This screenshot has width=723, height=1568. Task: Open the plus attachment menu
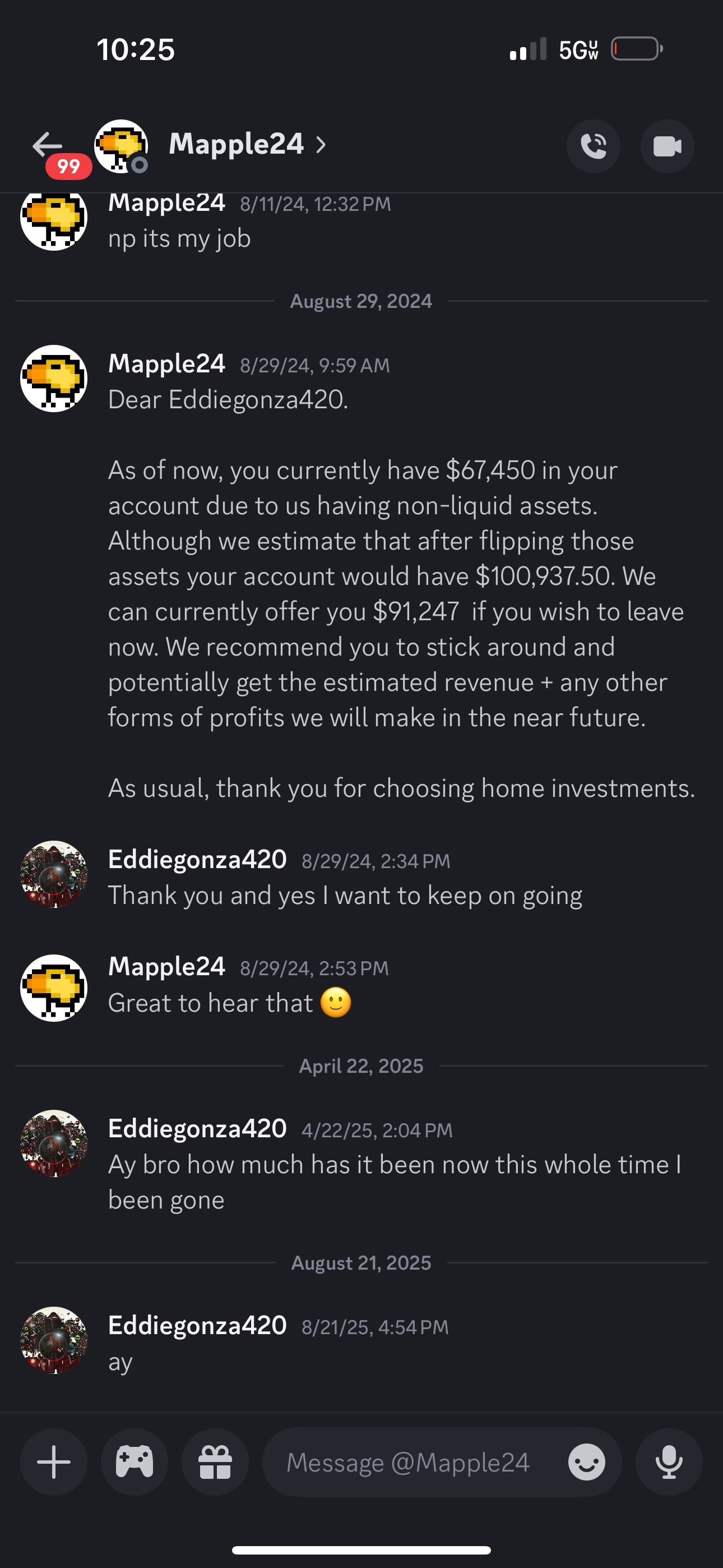coord(54,1462)
